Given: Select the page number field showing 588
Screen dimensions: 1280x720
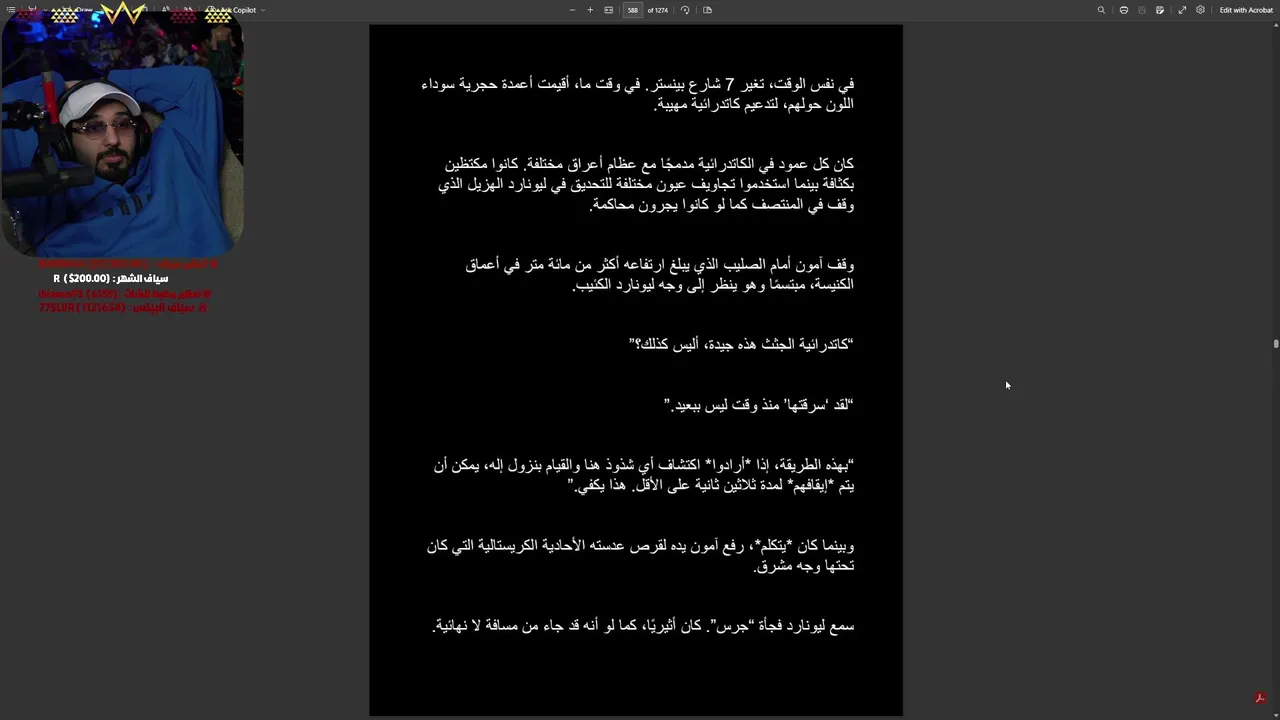Looking at the screenshot, I should point(632,10).
